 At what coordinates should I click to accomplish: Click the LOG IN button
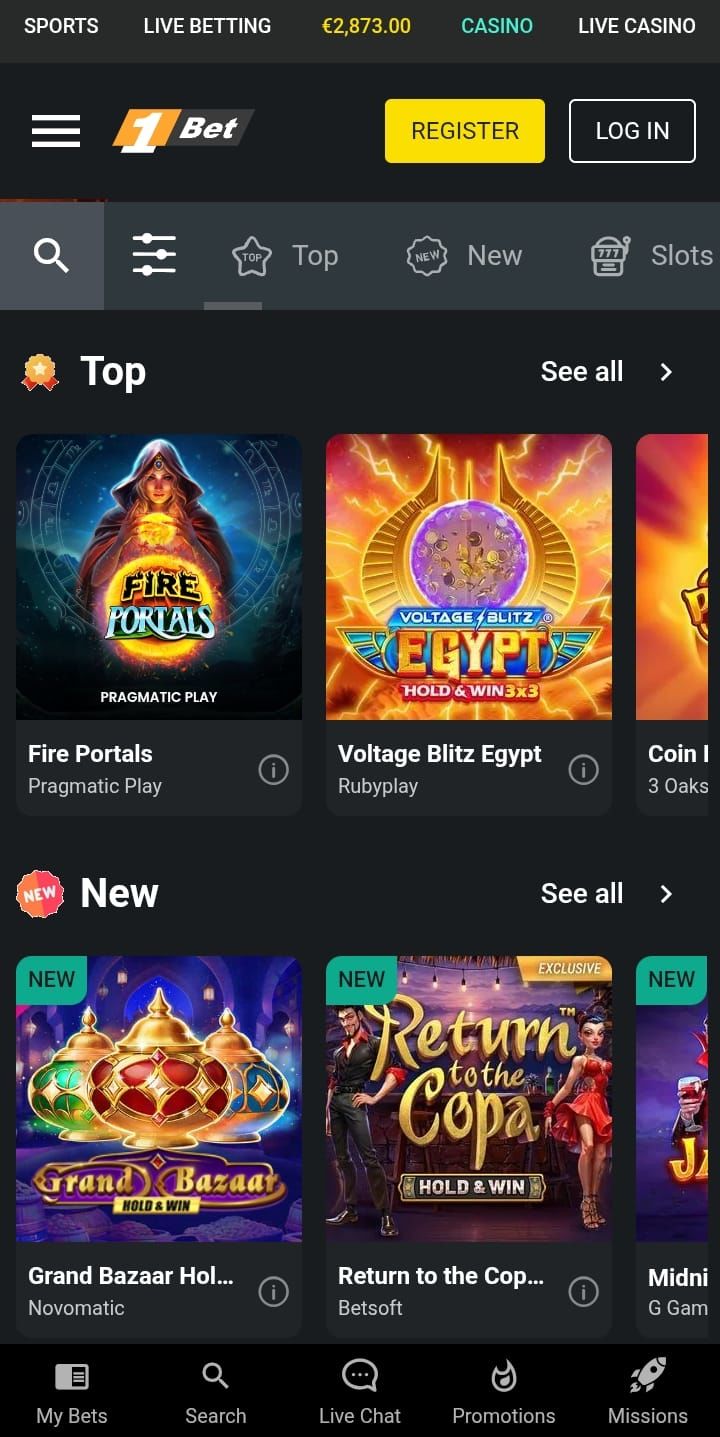click(x=632, y=130)
